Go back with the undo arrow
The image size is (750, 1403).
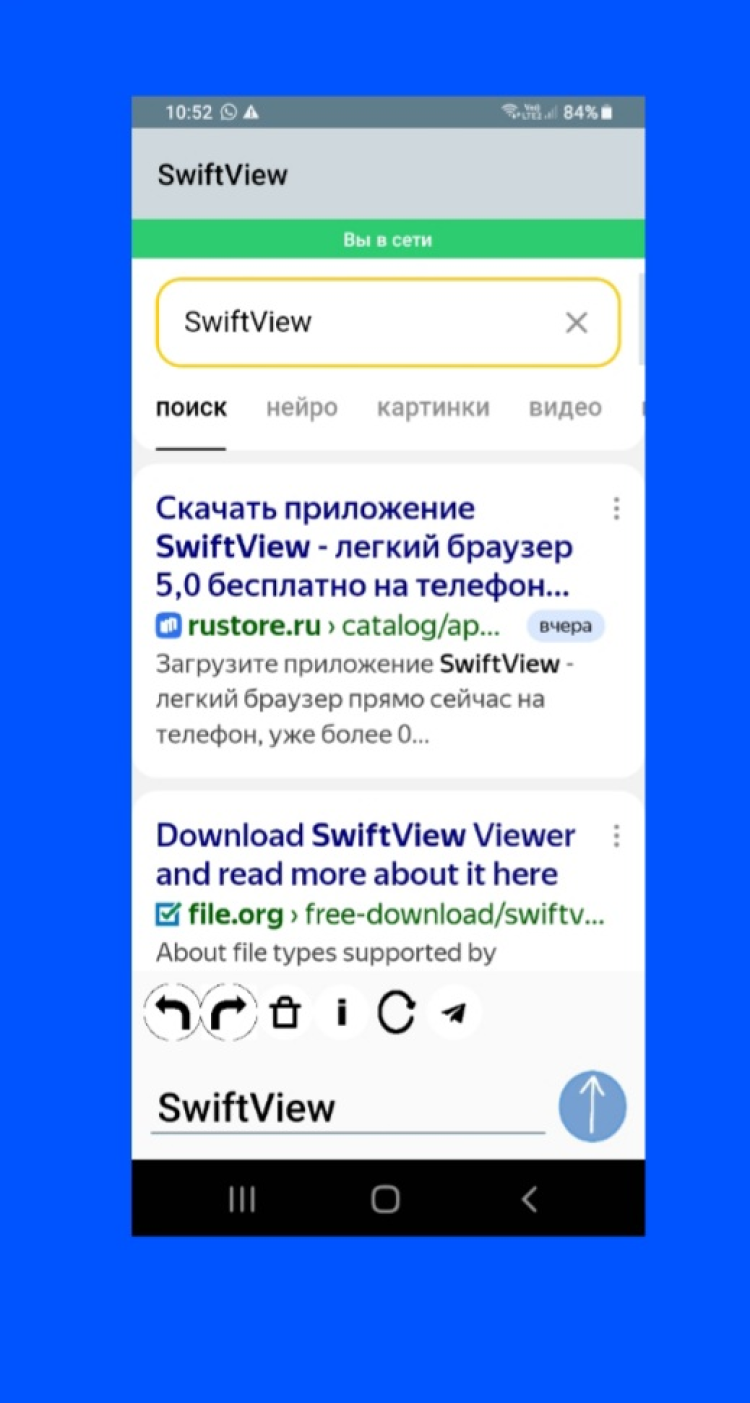point(172,1013)
